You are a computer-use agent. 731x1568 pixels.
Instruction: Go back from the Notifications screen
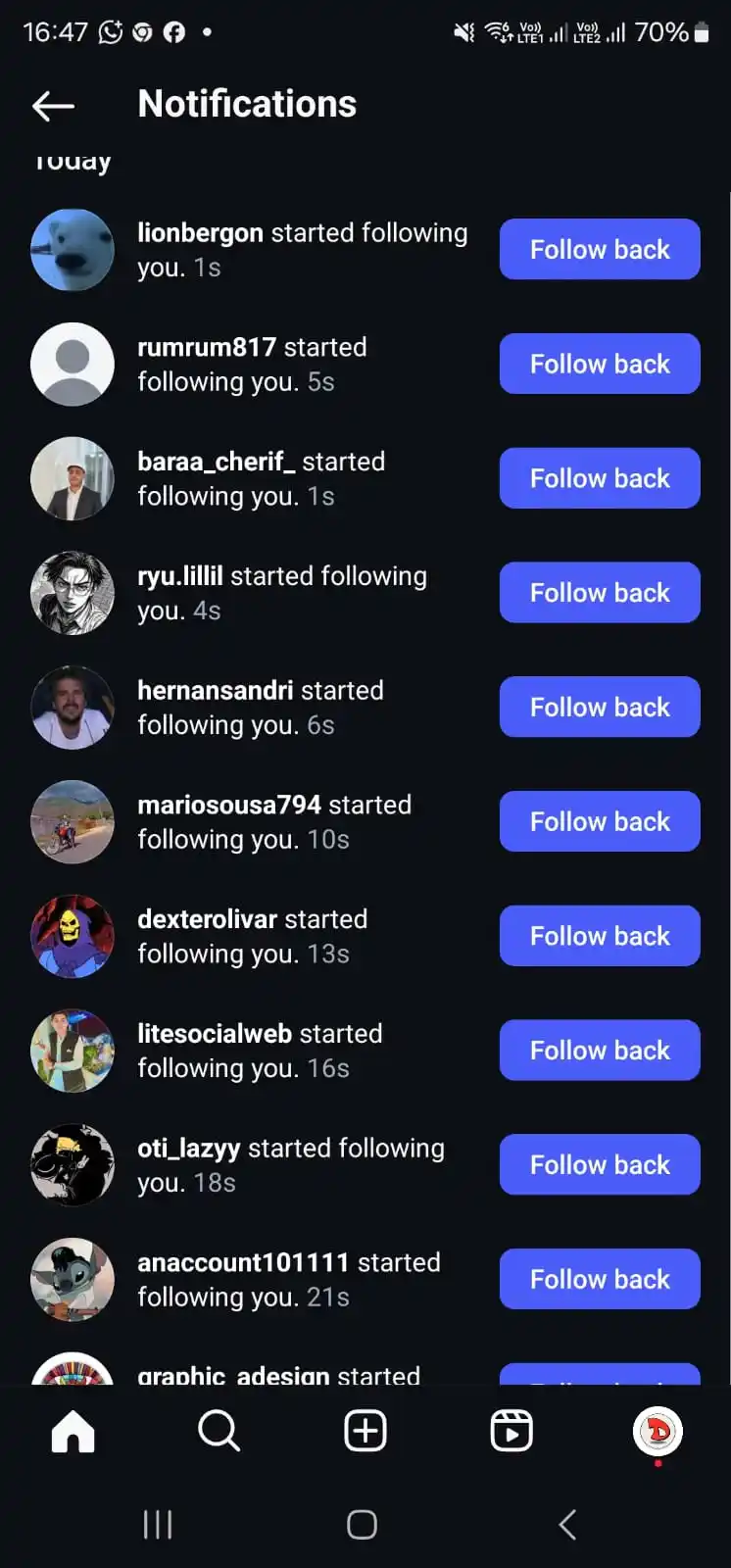click(53, 106)
